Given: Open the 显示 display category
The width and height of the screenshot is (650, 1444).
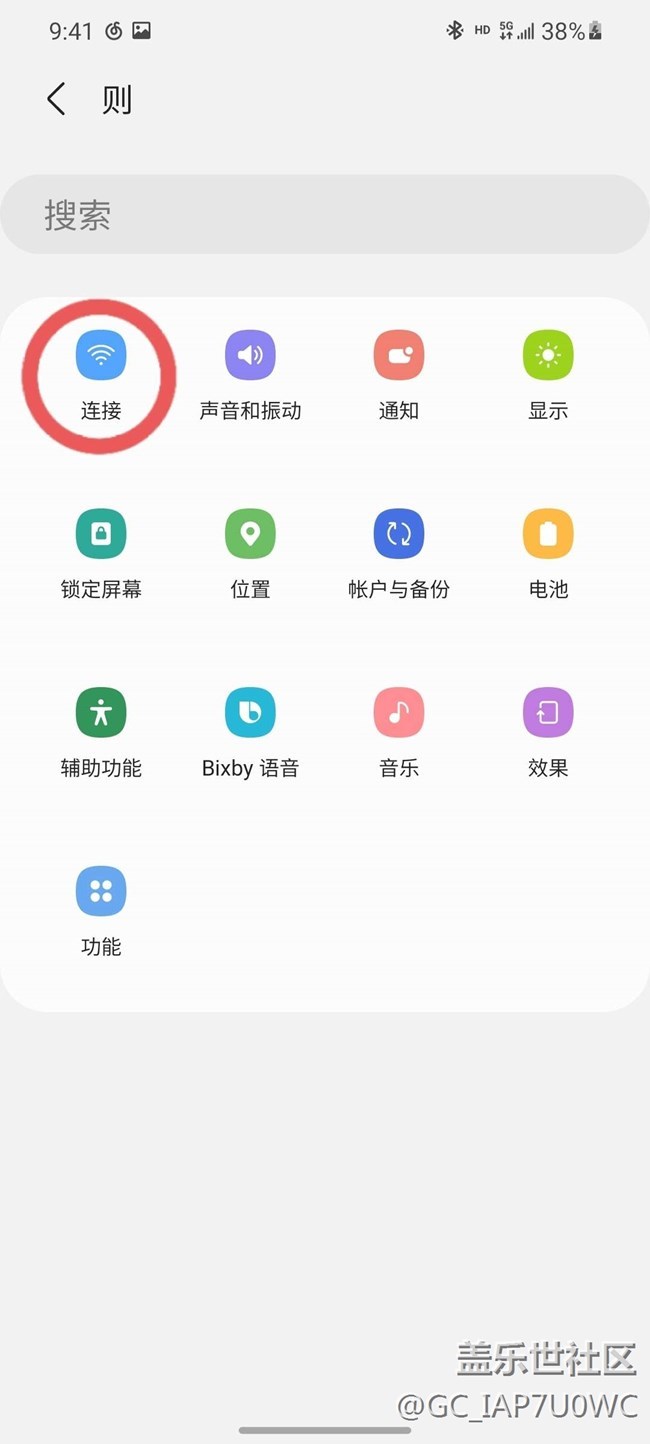Looking at the screenshot, I should (x=548, y=375).
